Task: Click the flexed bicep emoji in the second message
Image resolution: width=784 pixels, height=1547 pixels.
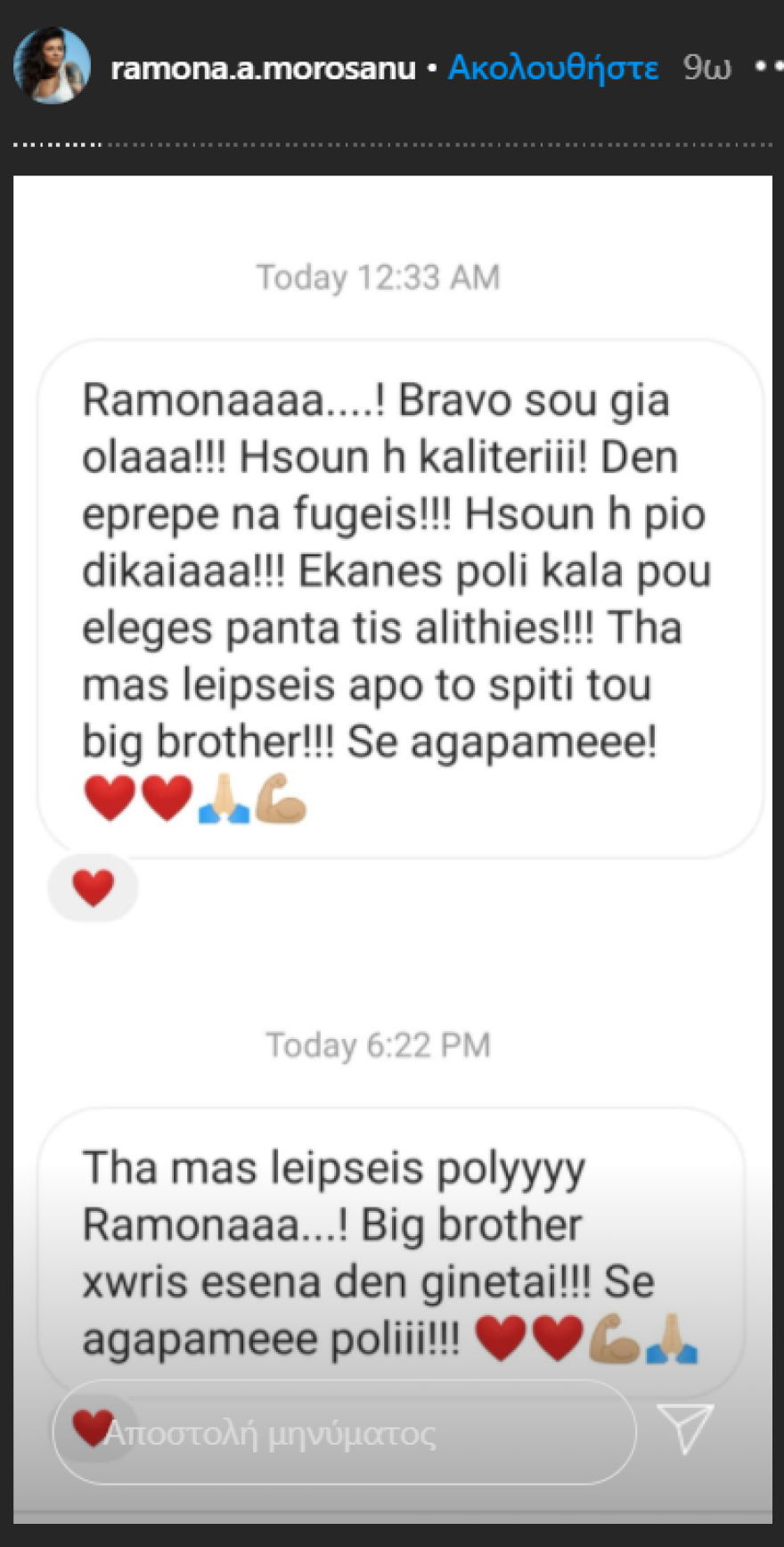Action: tap(615, 1337)
